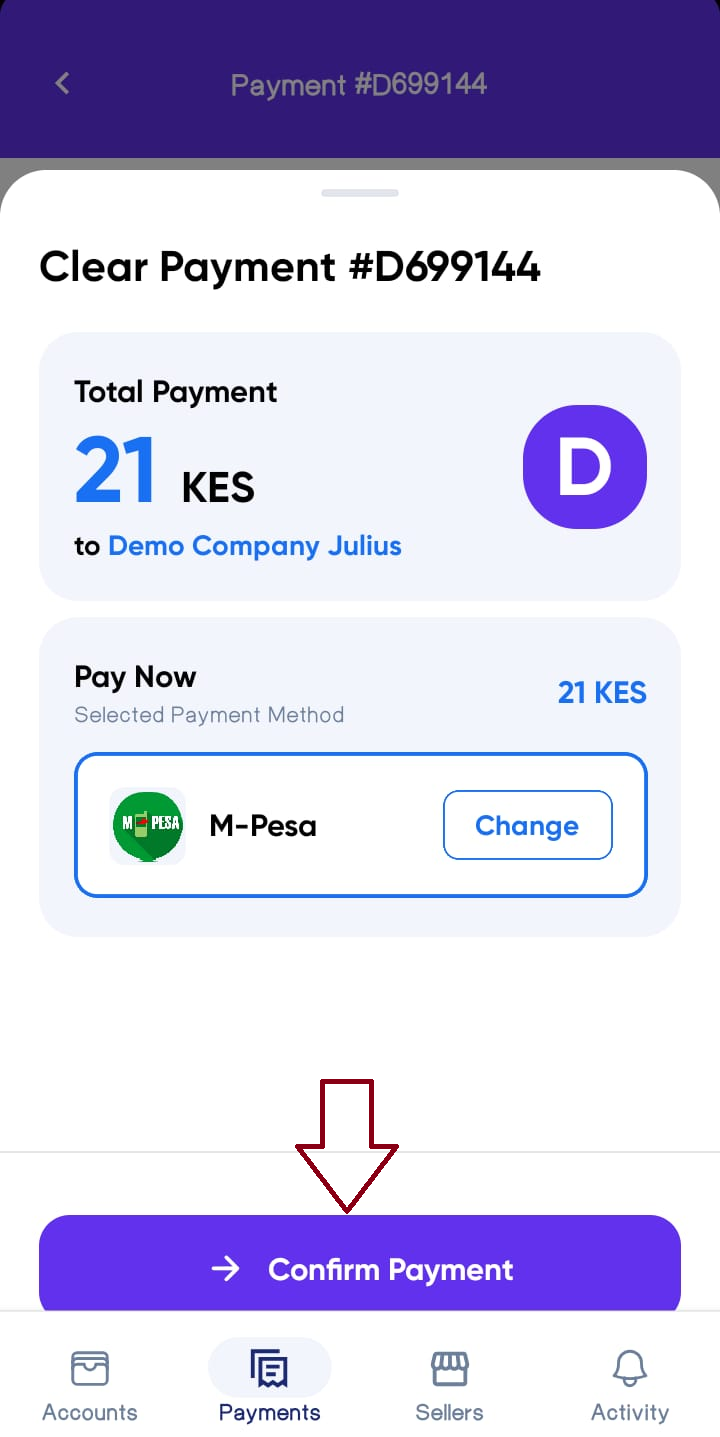Tap the Payment #D699144 title bar

358,84
